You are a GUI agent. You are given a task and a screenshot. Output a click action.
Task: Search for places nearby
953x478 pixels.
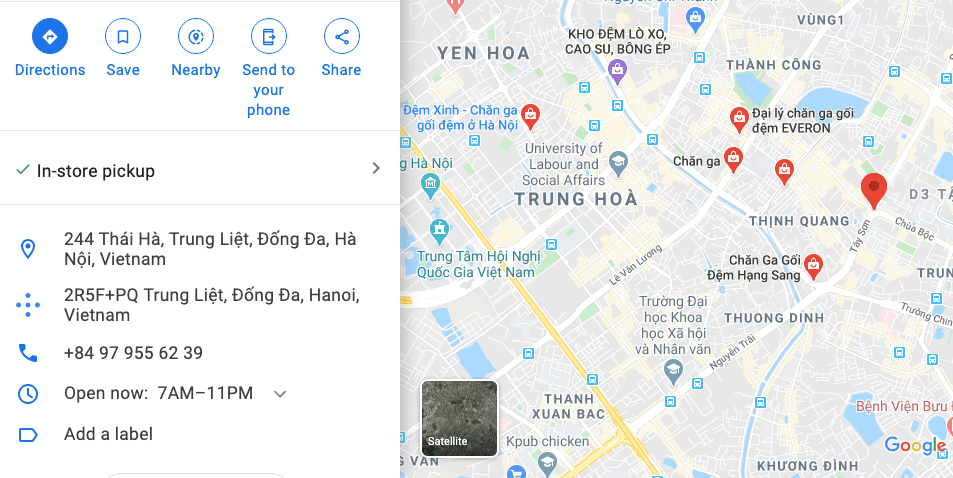[195, 38]
